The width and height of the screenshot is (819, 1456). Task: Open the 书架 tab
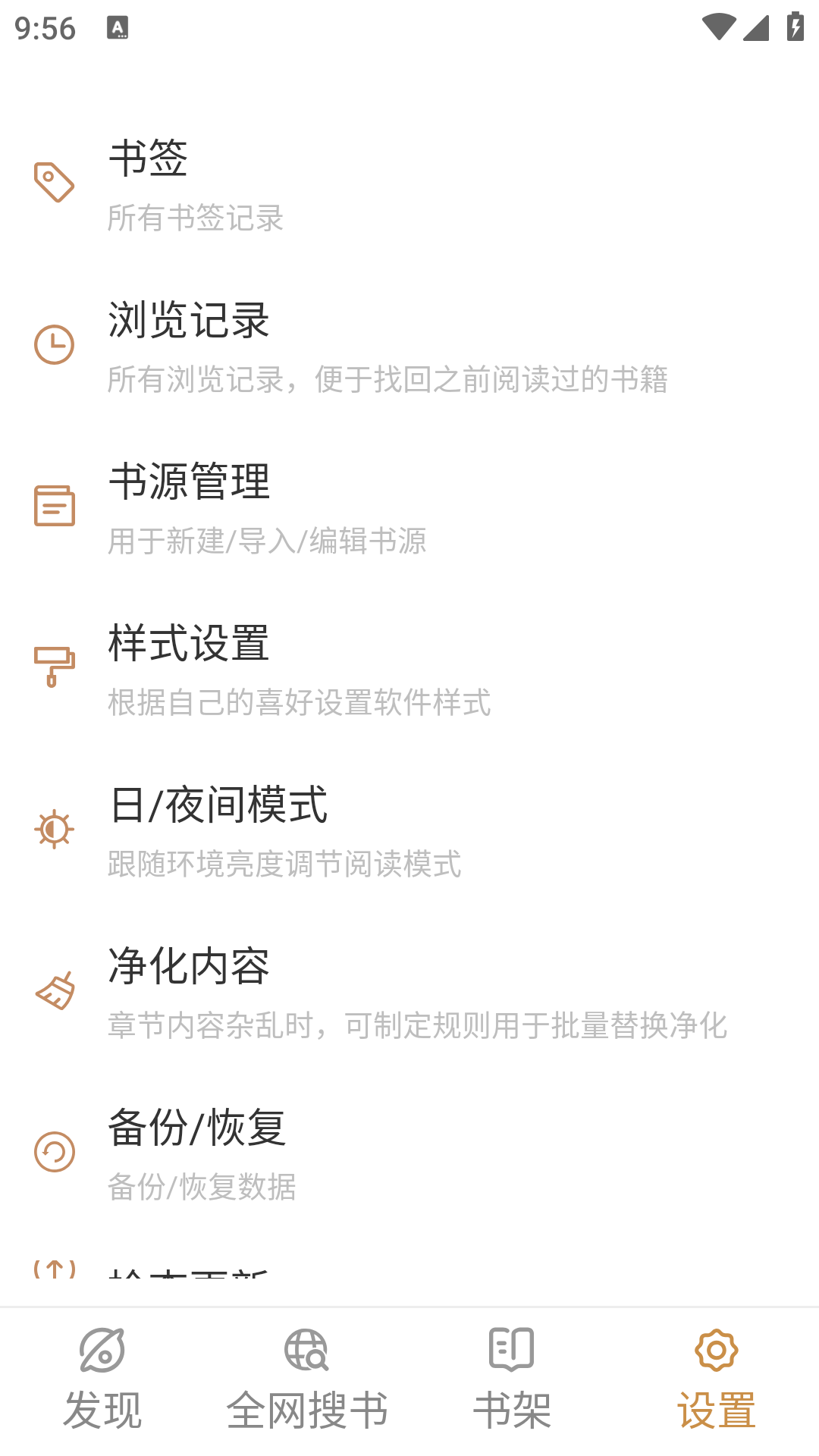(510, 1388)
